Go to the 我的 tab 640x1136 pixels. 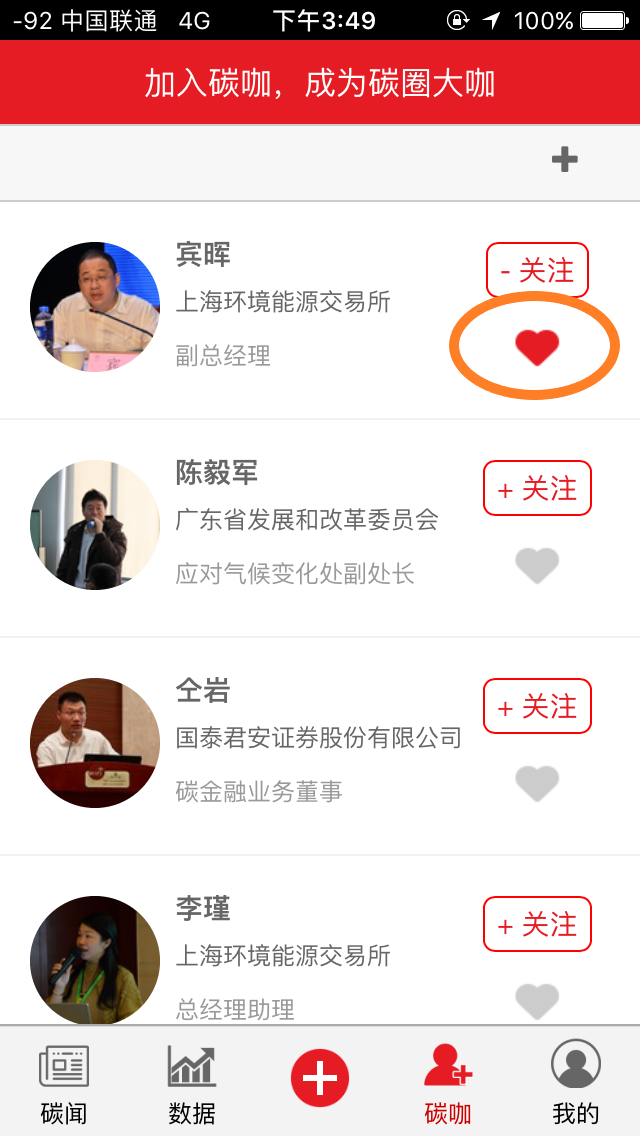(576, 1082)
